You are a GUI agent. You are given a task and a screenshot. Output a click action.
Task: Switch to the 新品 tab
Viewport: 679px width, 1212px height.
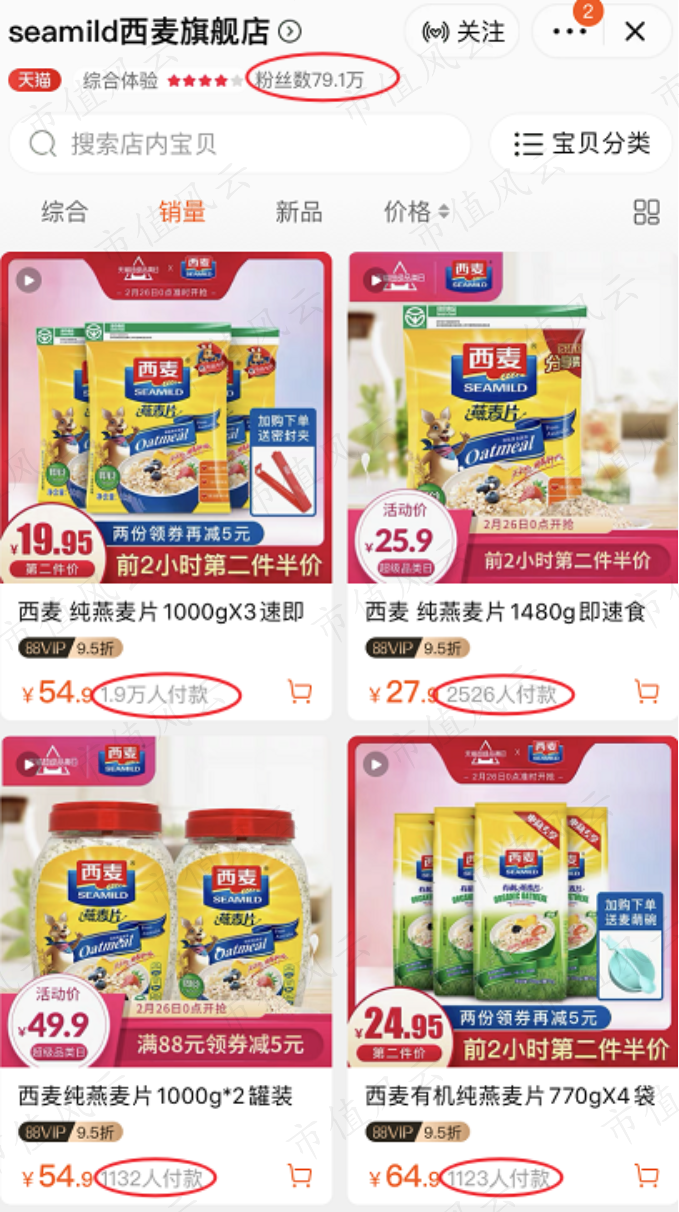tap(299, 212)
